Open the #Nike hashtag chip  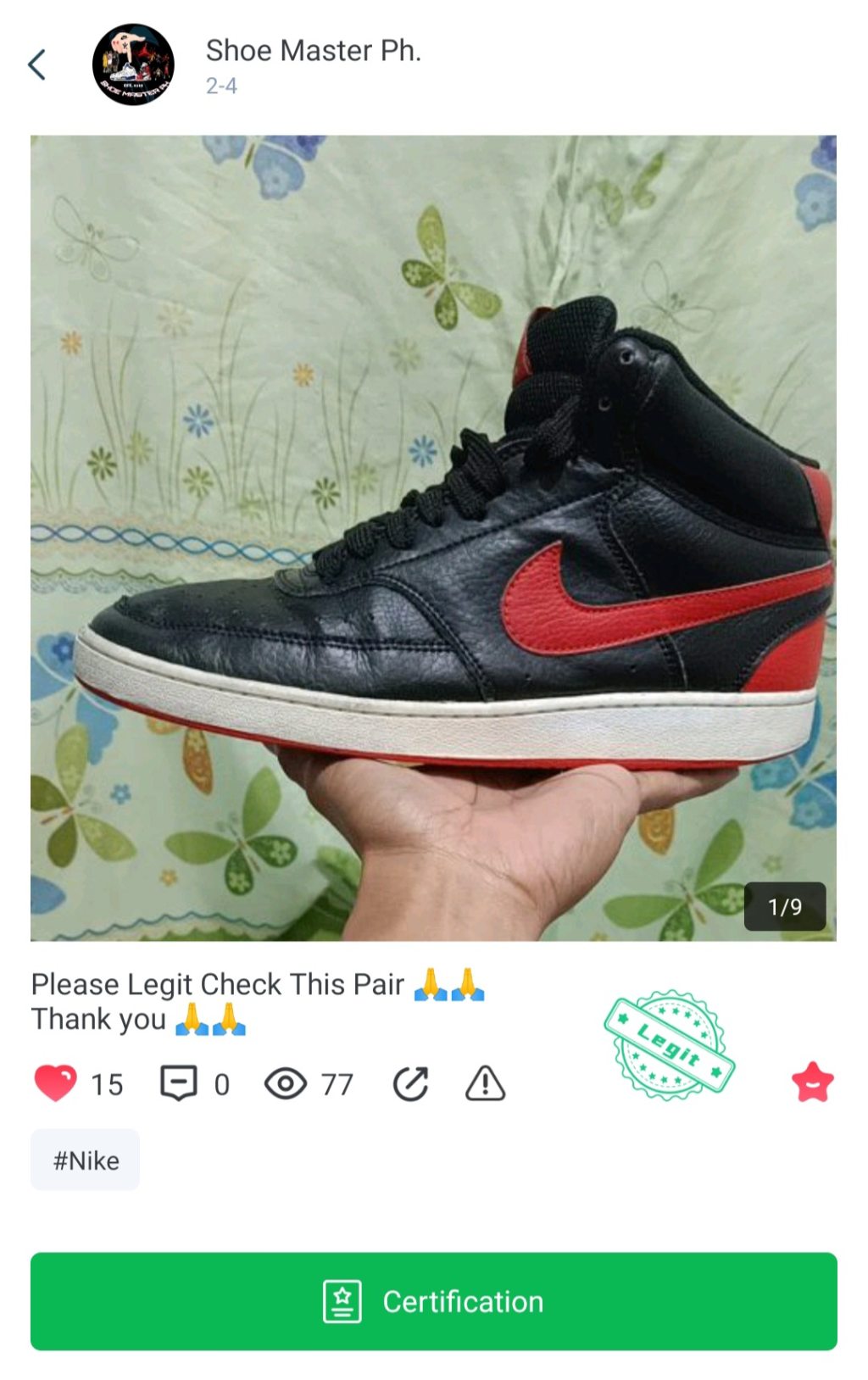point(86,1160)
